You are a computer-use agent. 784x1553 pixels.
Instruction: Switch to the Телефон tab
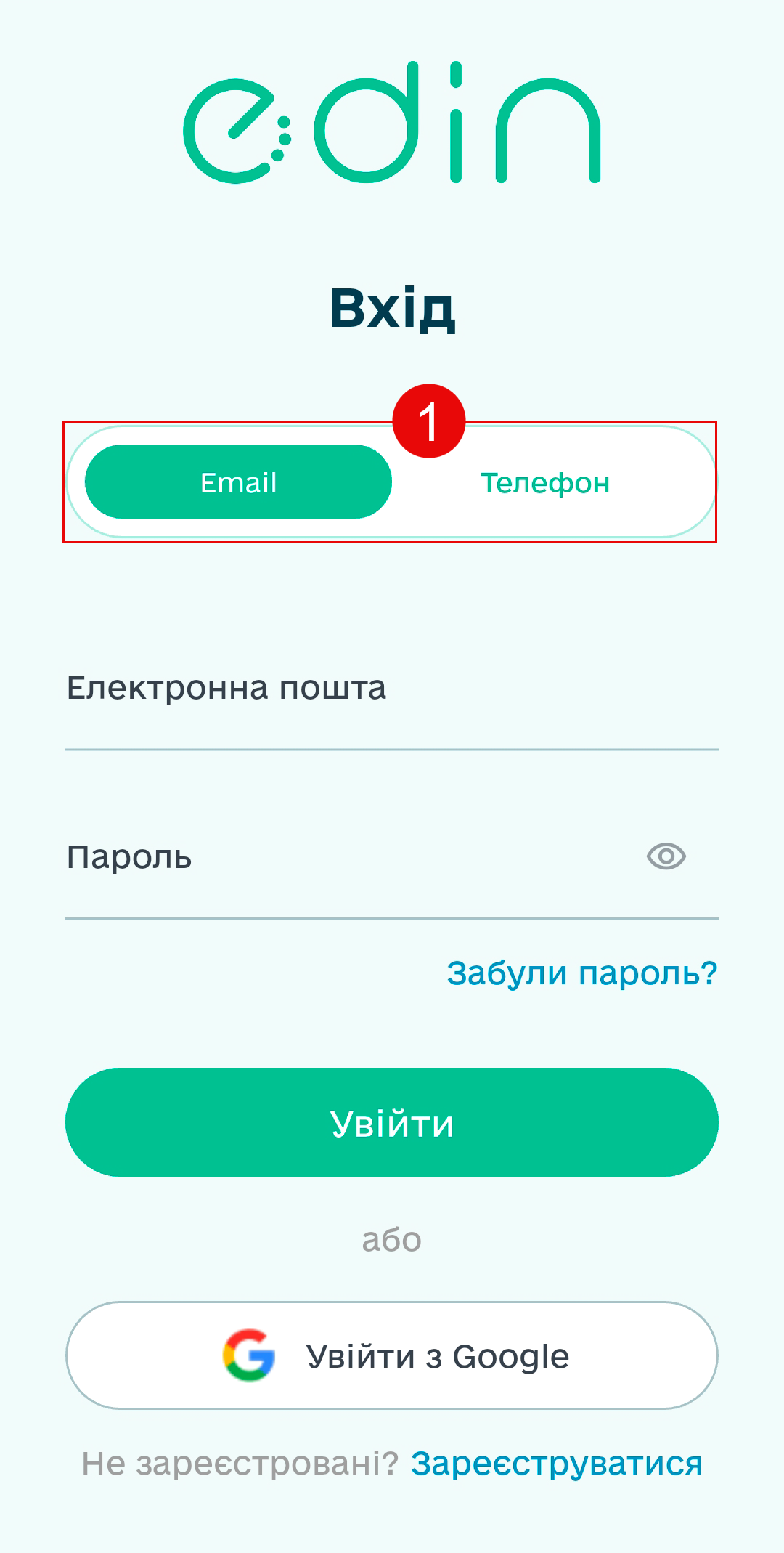[x=544, y=483]
